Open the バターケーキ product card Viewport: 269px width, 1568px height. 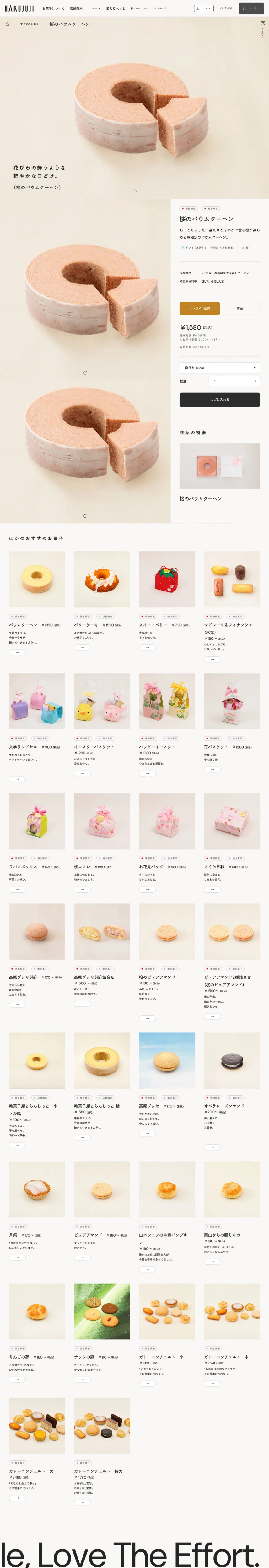(102, 579)
